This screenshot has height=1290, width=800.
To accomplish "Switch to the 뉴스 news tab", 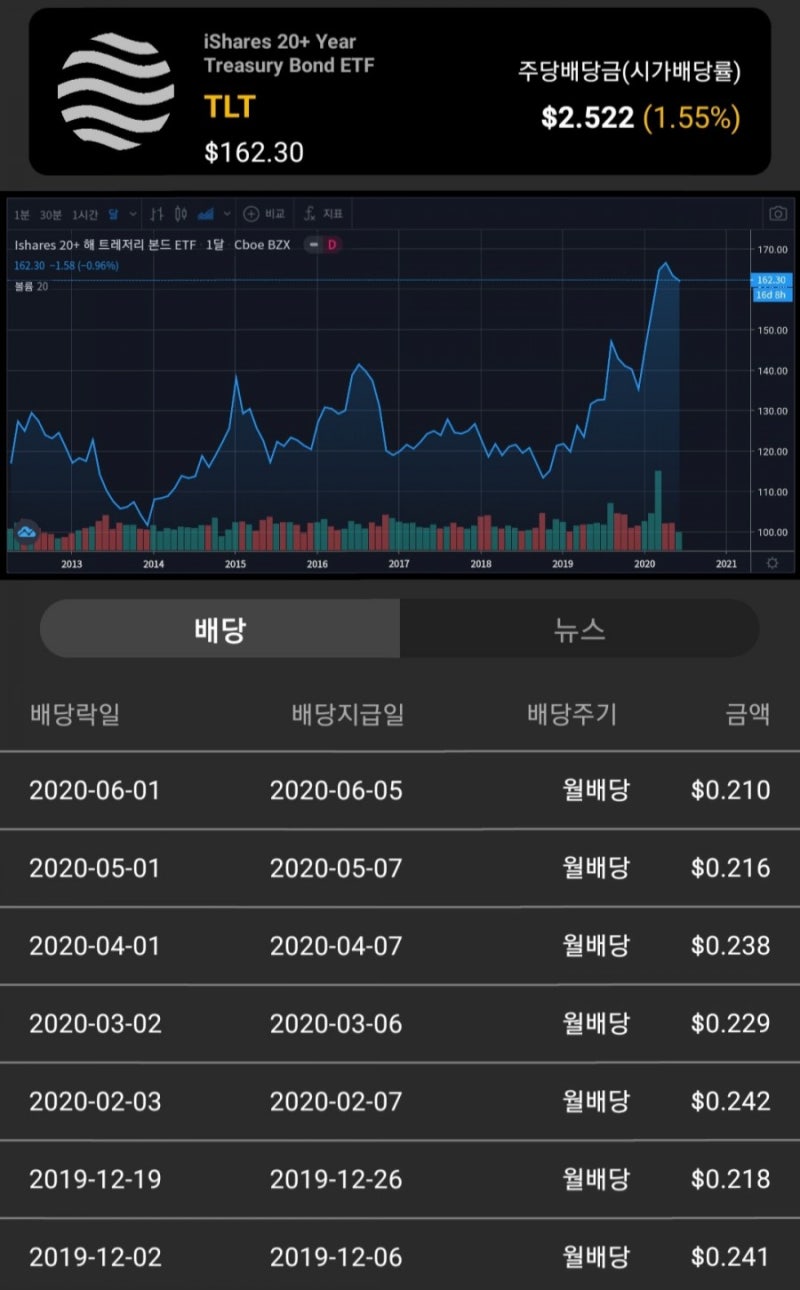I will pos(578,630).
